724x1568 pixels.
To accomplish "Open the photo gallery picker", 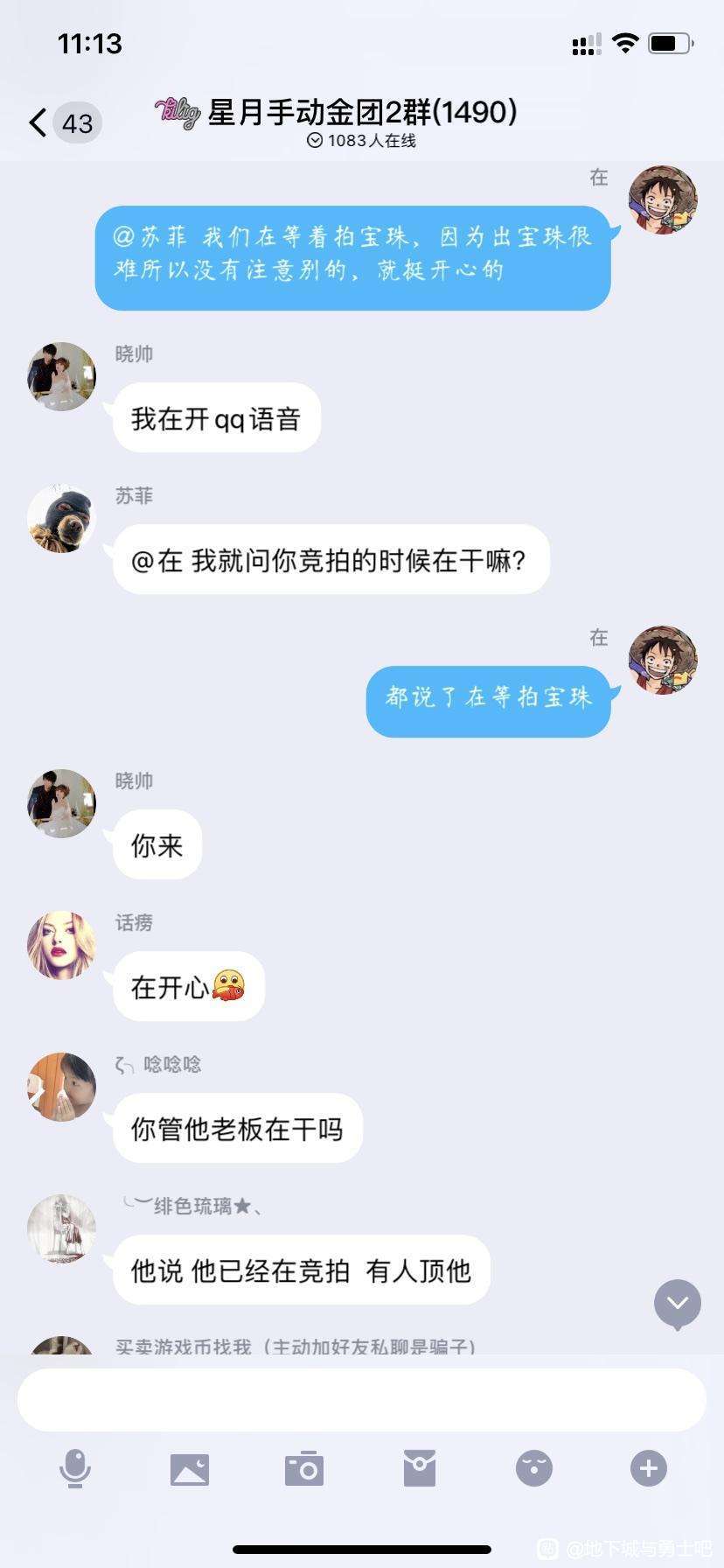I will 190,1468.
